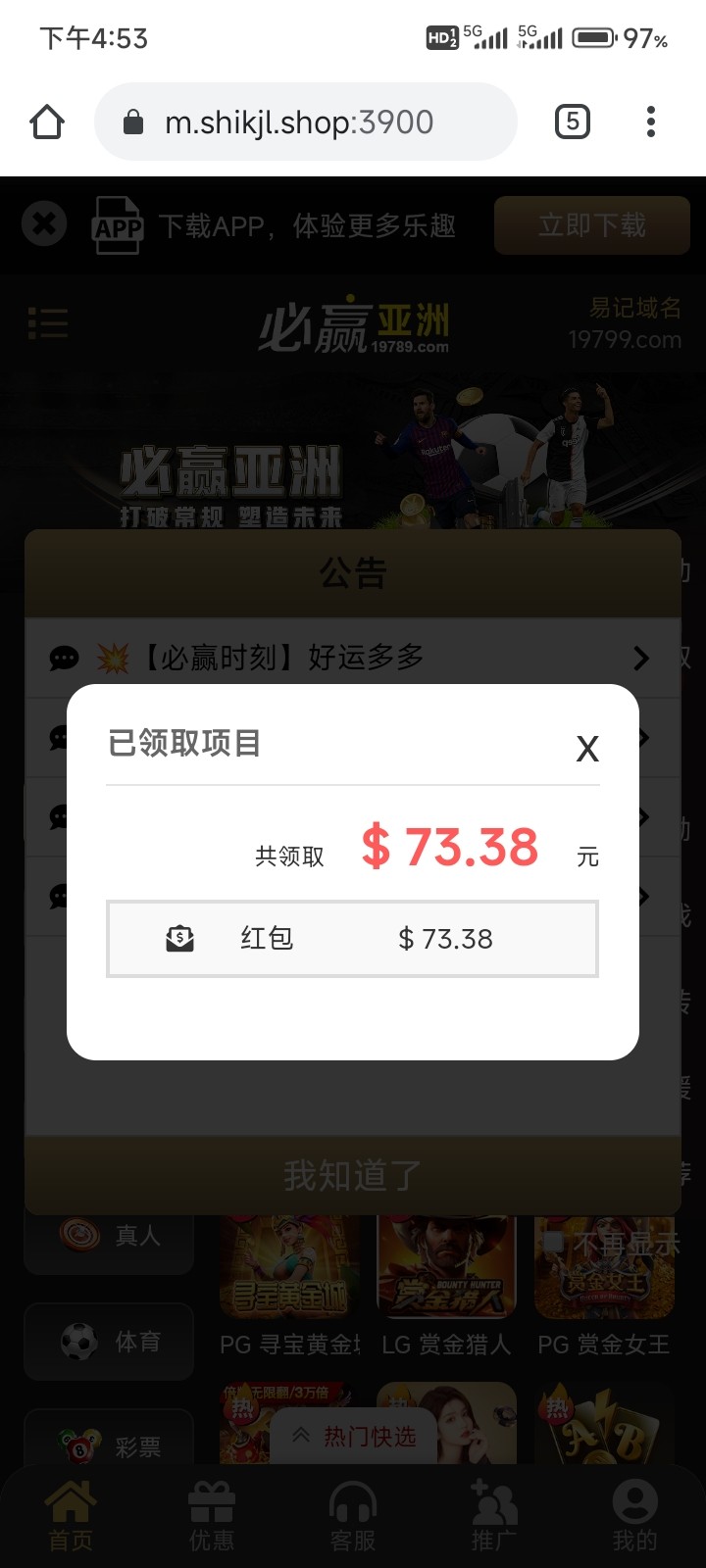Confirm with 我知道了 button
This screenshot has width=706, height=1568.
click(352, 1175)
